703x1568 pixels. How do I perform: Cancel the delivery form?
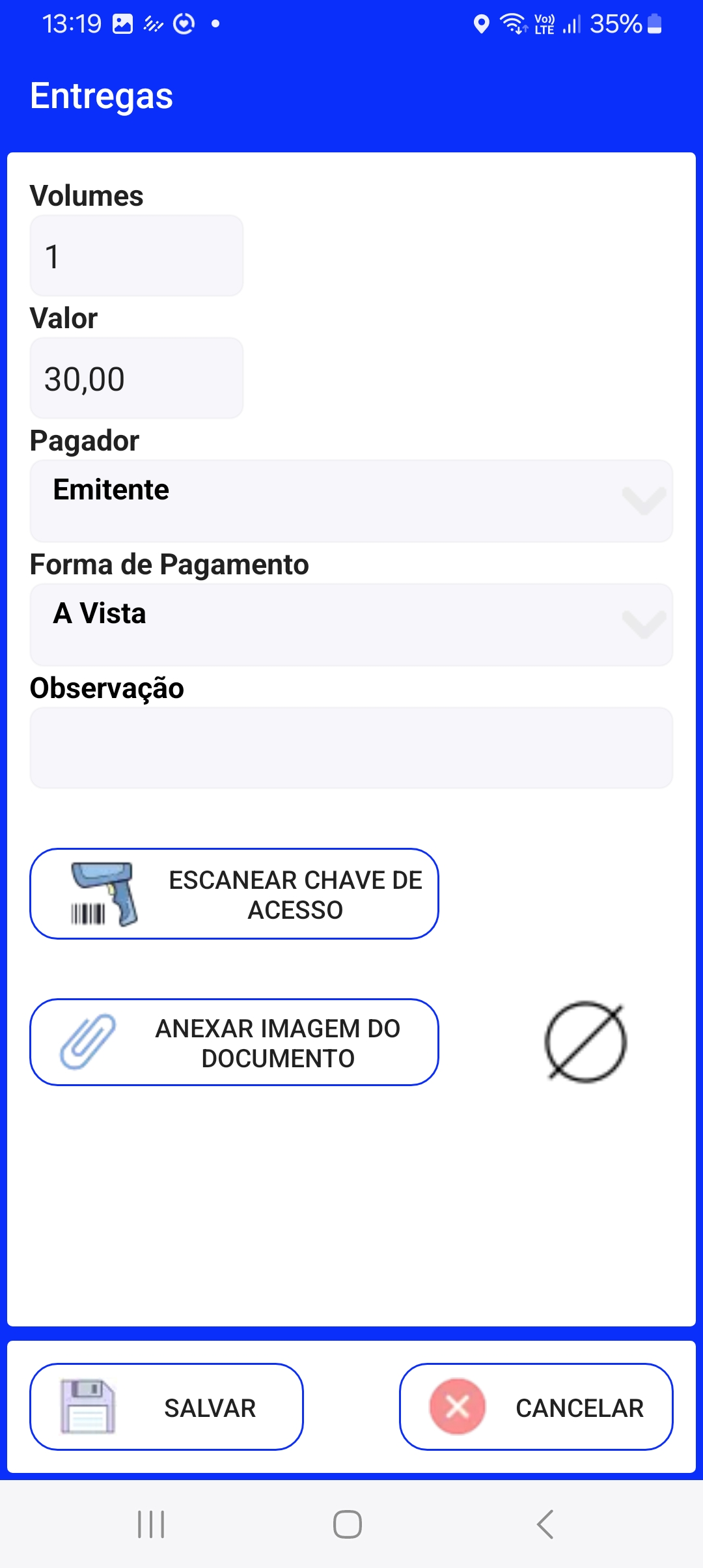[536, 1407]
